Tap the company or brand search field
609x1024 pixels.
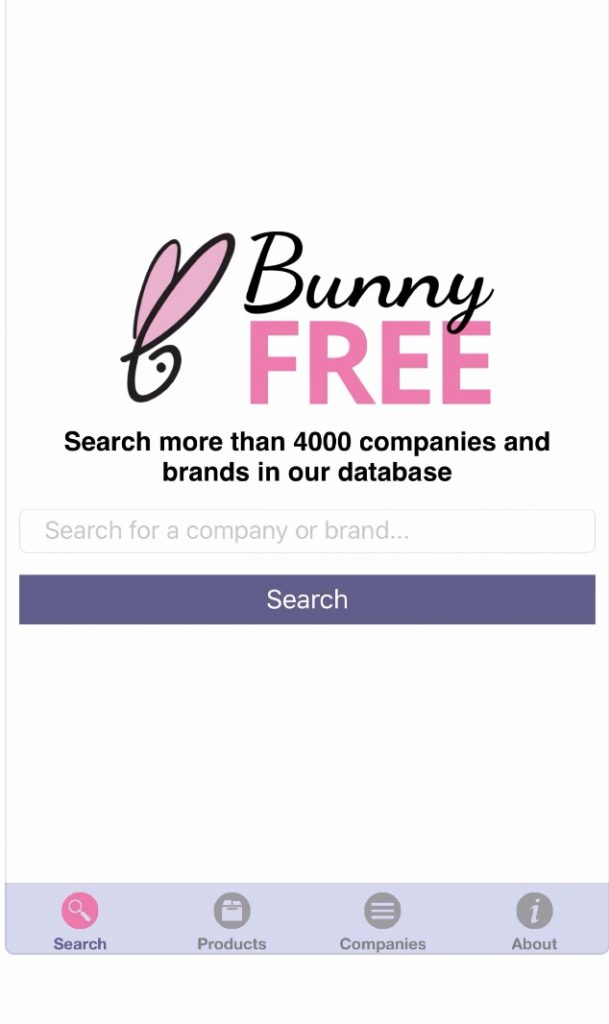pyautogui.click(x=307, y=530)
